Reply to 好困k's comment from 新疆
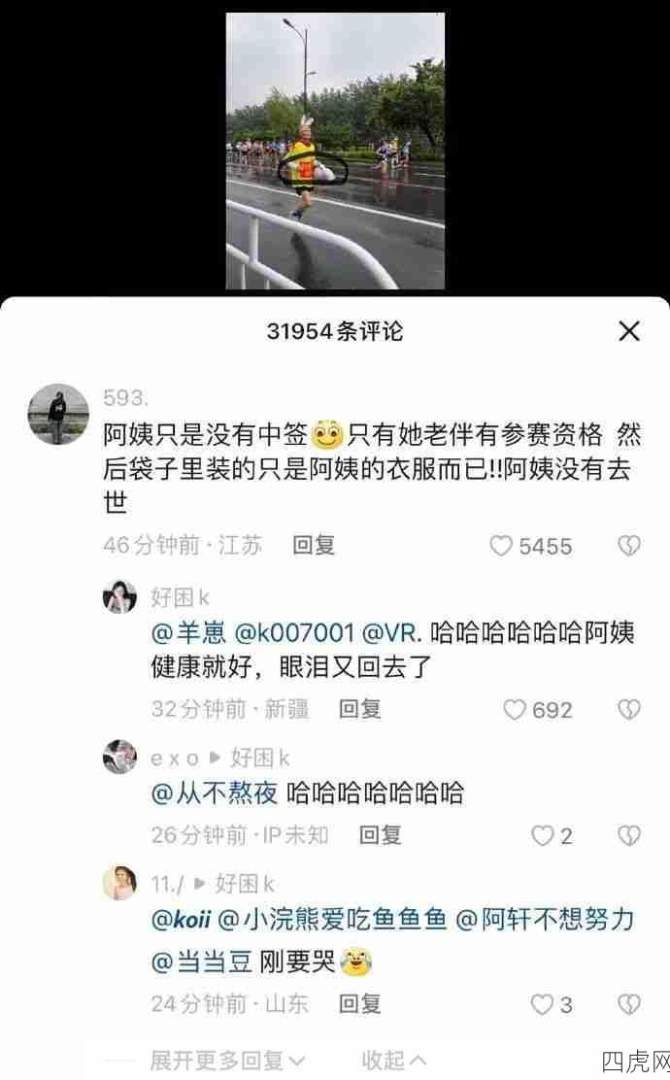Screen dimensions: 670x1080 [x=359, y=709]
